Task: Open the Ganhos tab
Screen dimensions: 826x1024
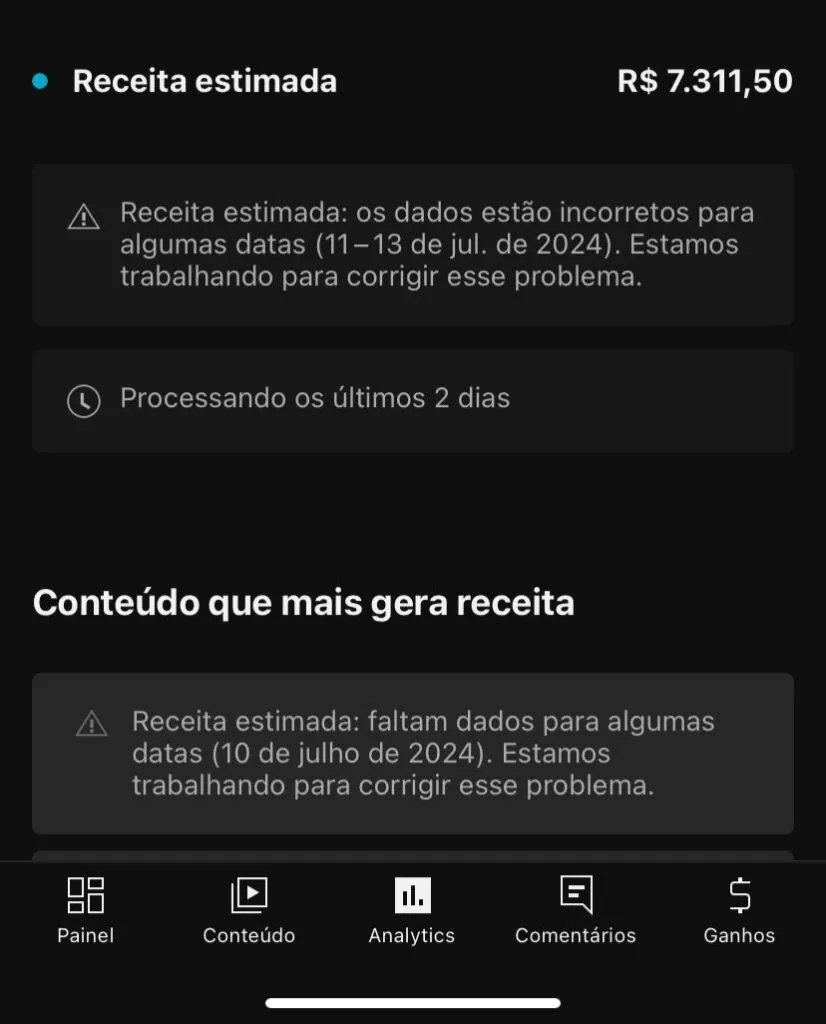Action: (x=739, y=909)
